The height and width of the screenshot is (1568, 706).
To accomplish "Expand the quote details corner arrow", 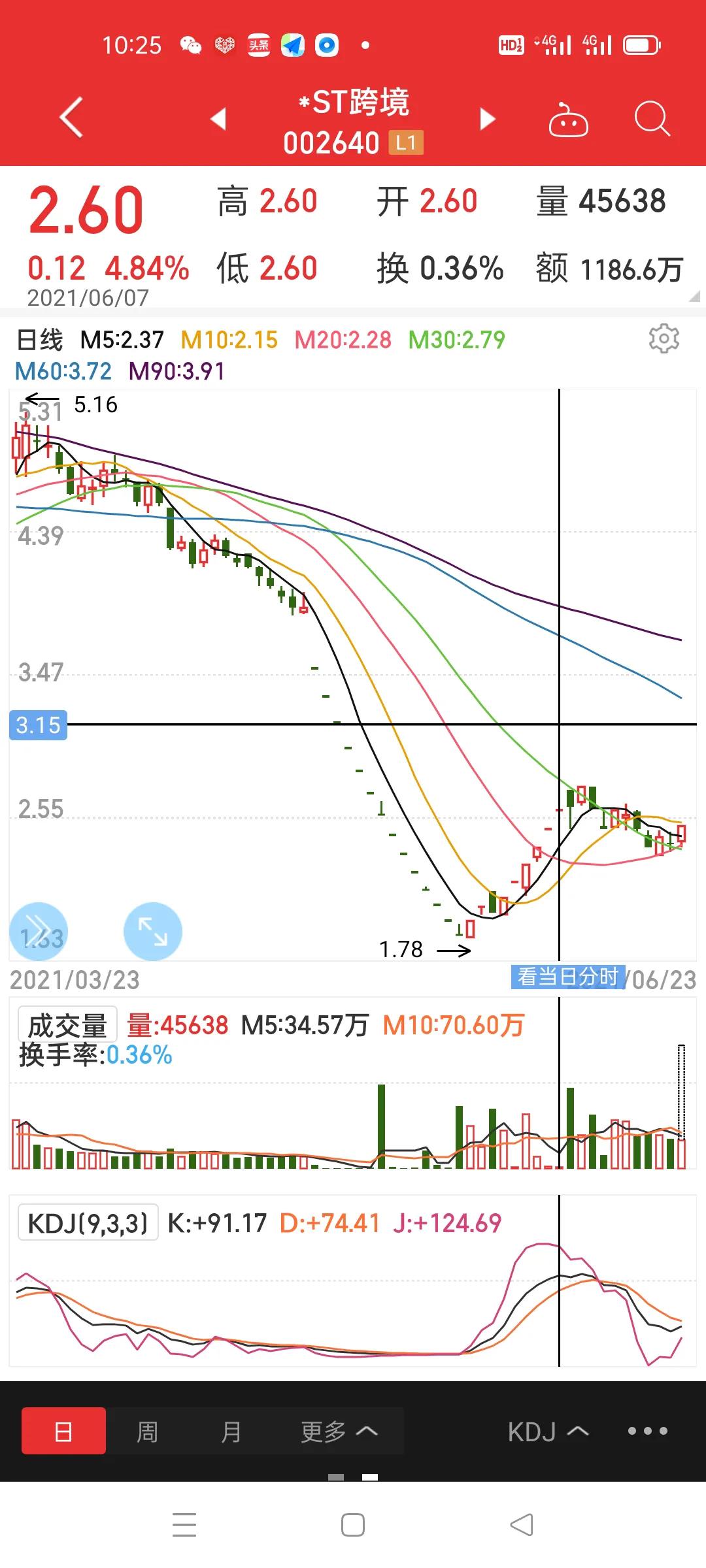I will click(694, 297).
